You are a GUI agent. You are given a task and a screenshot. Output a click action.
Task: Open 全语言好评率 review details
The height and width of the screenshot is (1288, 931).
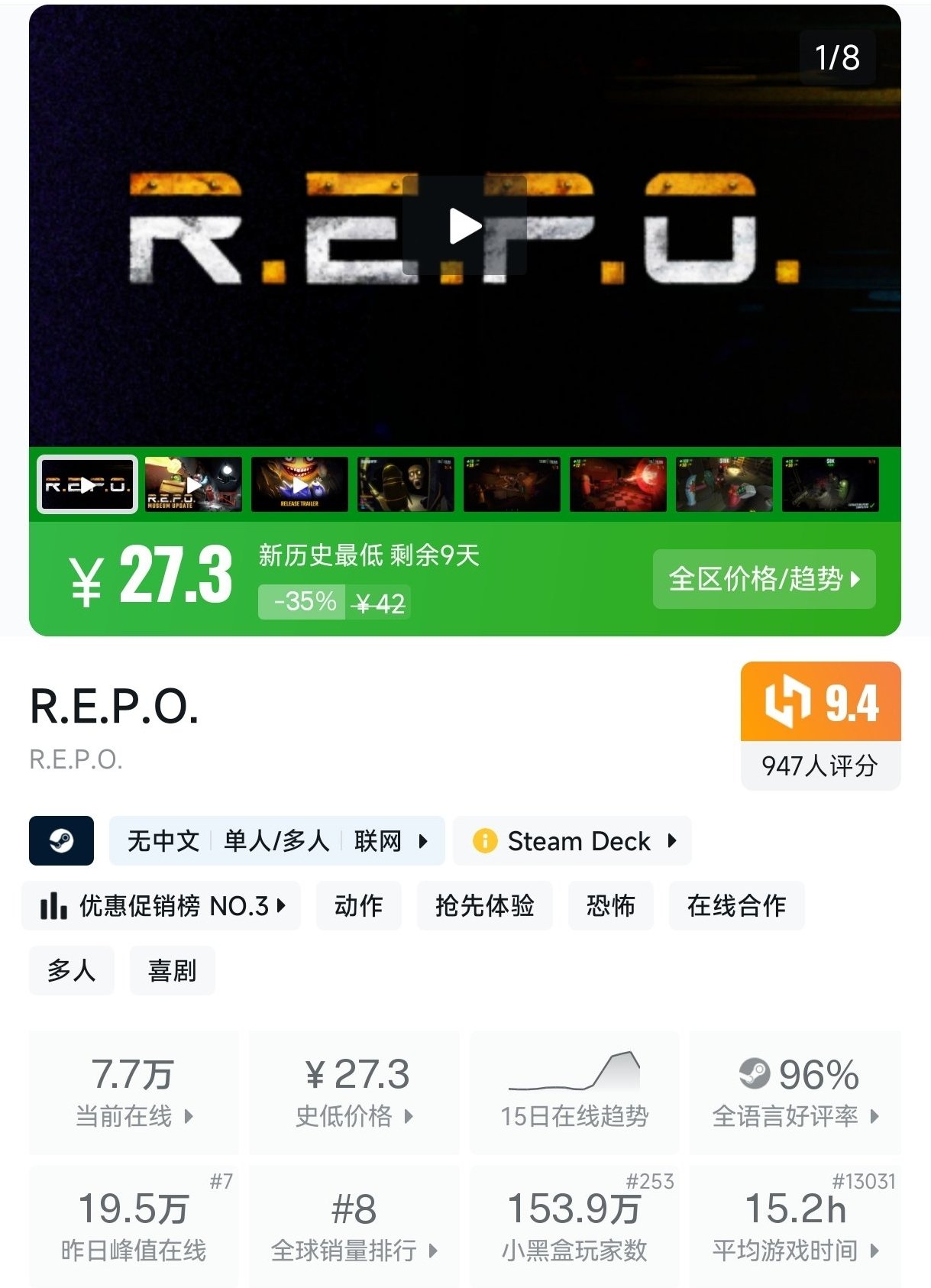click(795, 1092)
